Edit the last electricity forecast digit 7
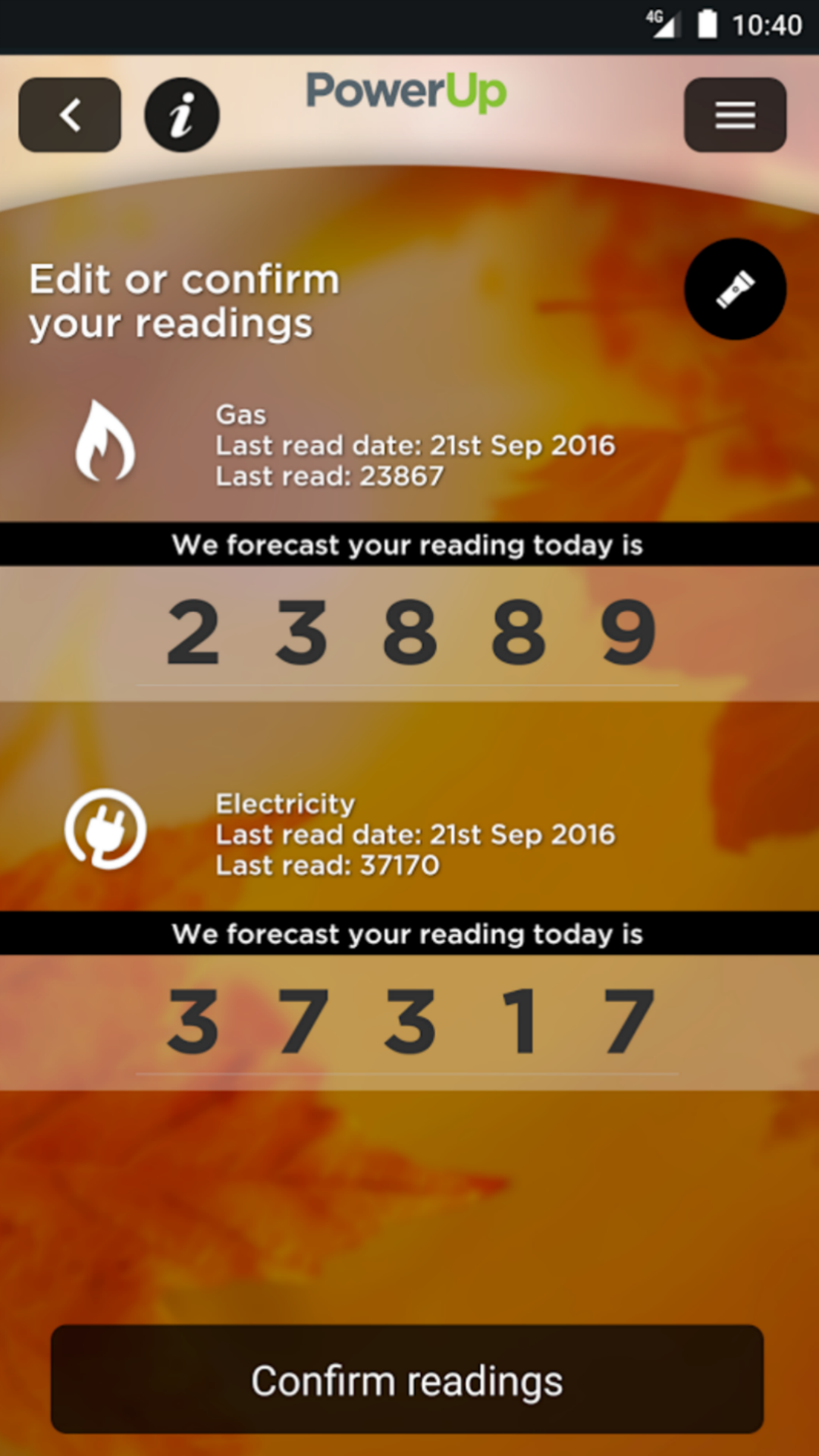The image size is (819, 1456). [x=626, y=1020]
